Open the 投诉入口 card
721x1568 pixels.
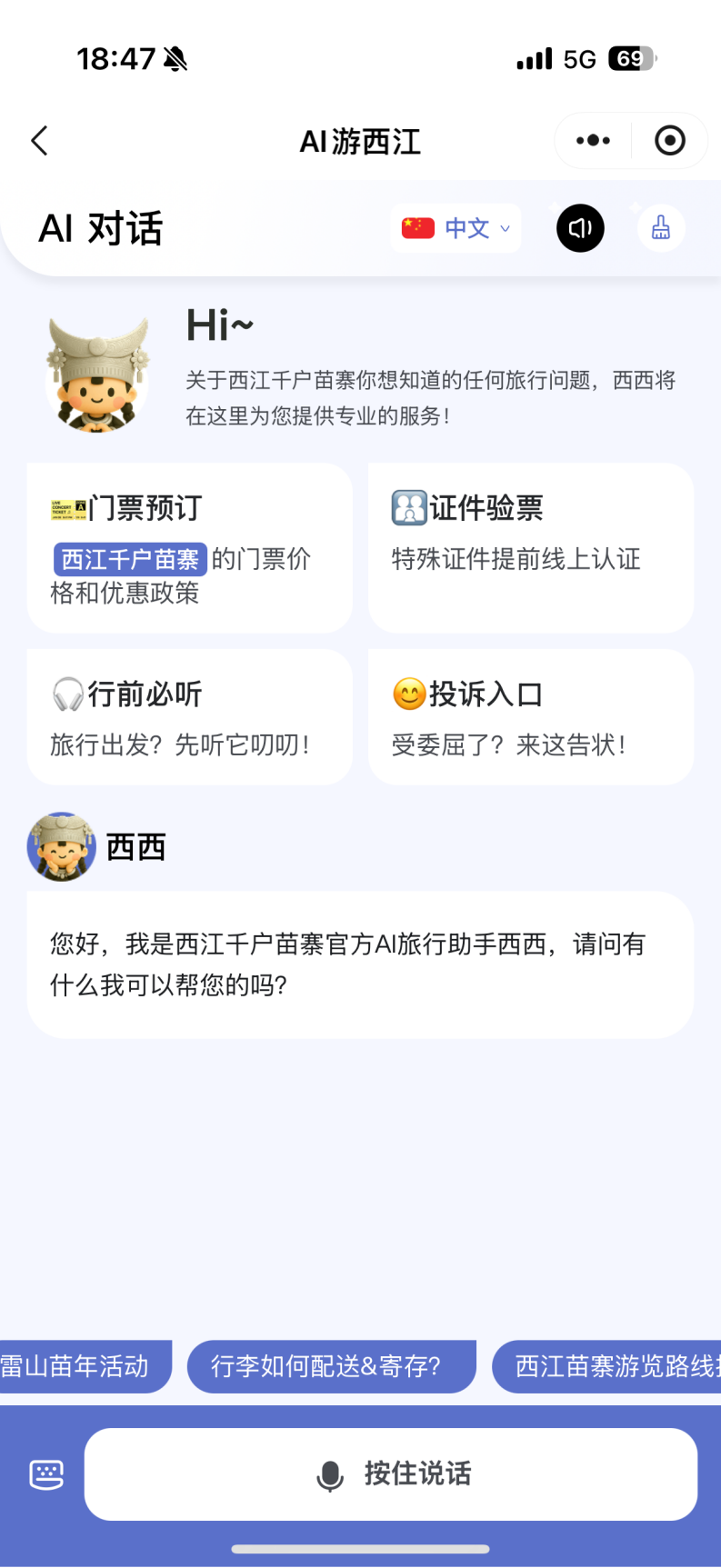[x=530, y=716]
